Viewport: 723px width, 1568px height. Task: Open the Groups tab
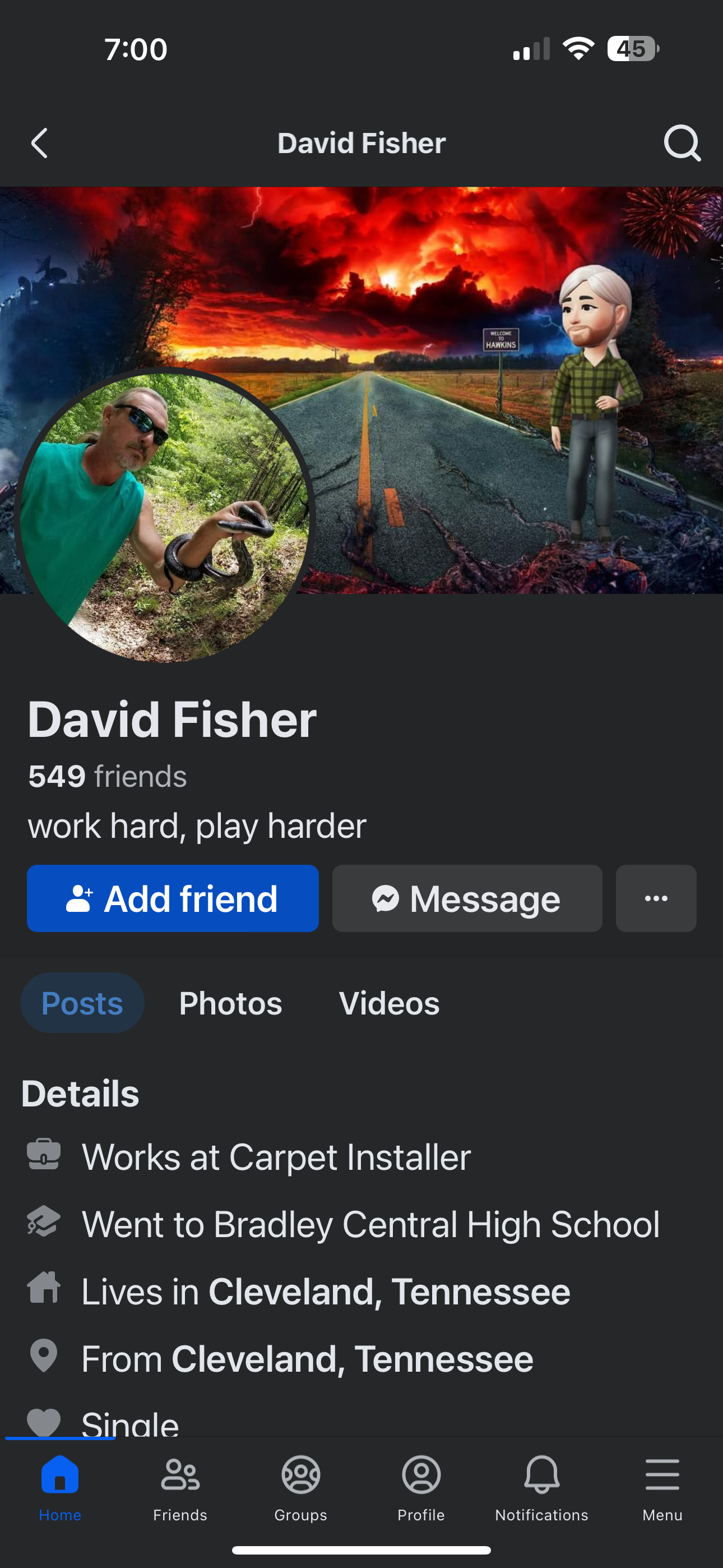[300, 1487]
